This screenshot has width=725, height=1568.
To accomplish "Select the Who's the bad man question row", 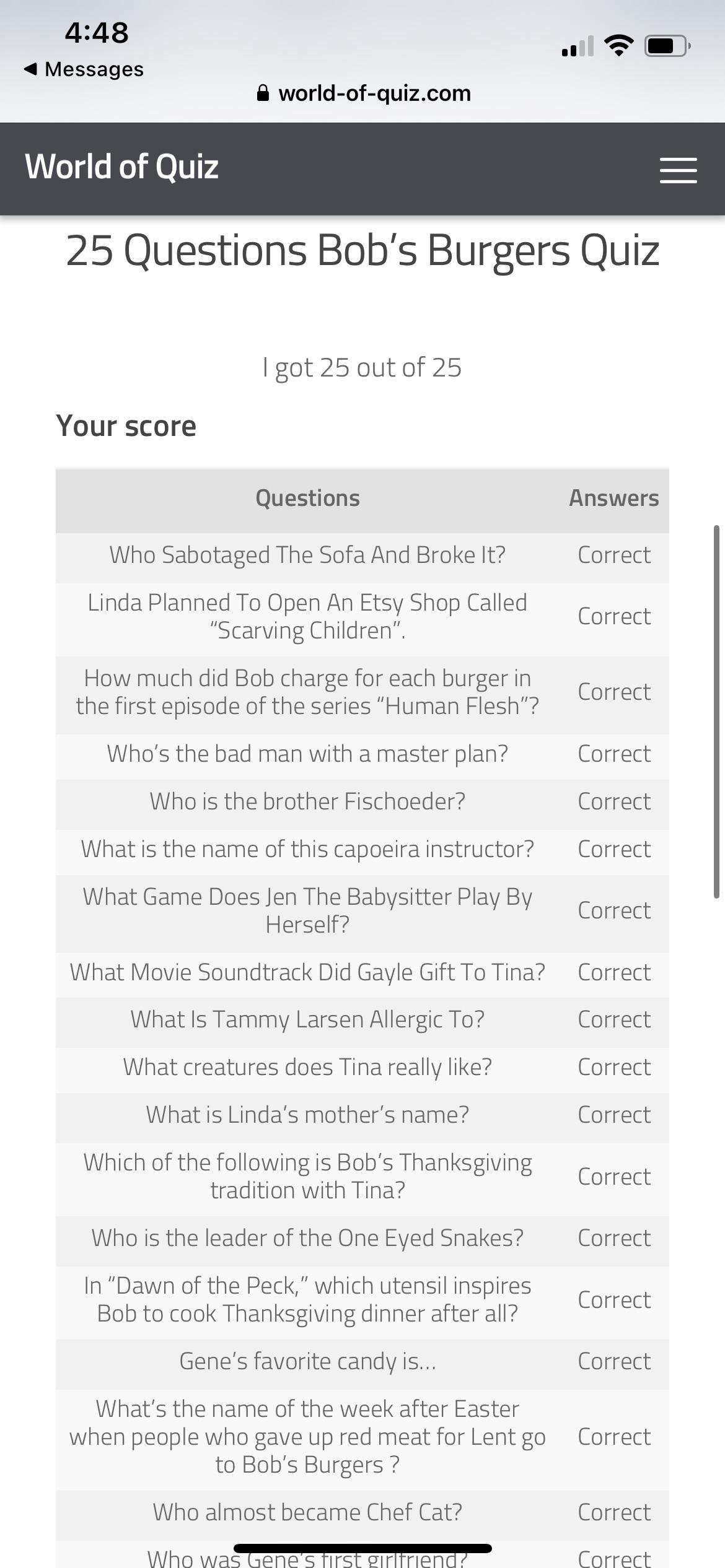I will [308, 754].
